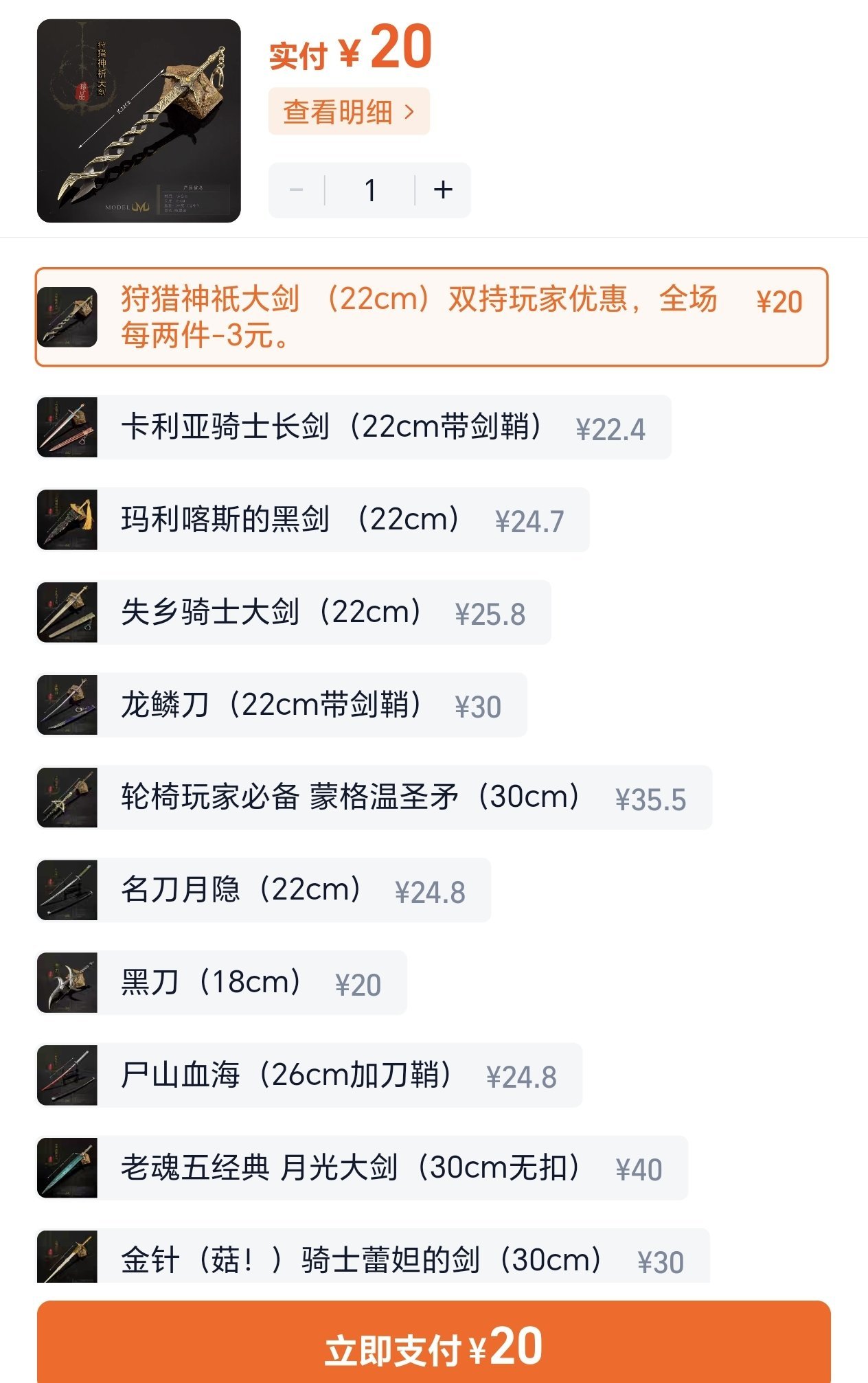Viewport: 868px width, 1383px height.
Task: Increase quantity with the plus button
Action: pyautogui.click(x=443, y=190)
